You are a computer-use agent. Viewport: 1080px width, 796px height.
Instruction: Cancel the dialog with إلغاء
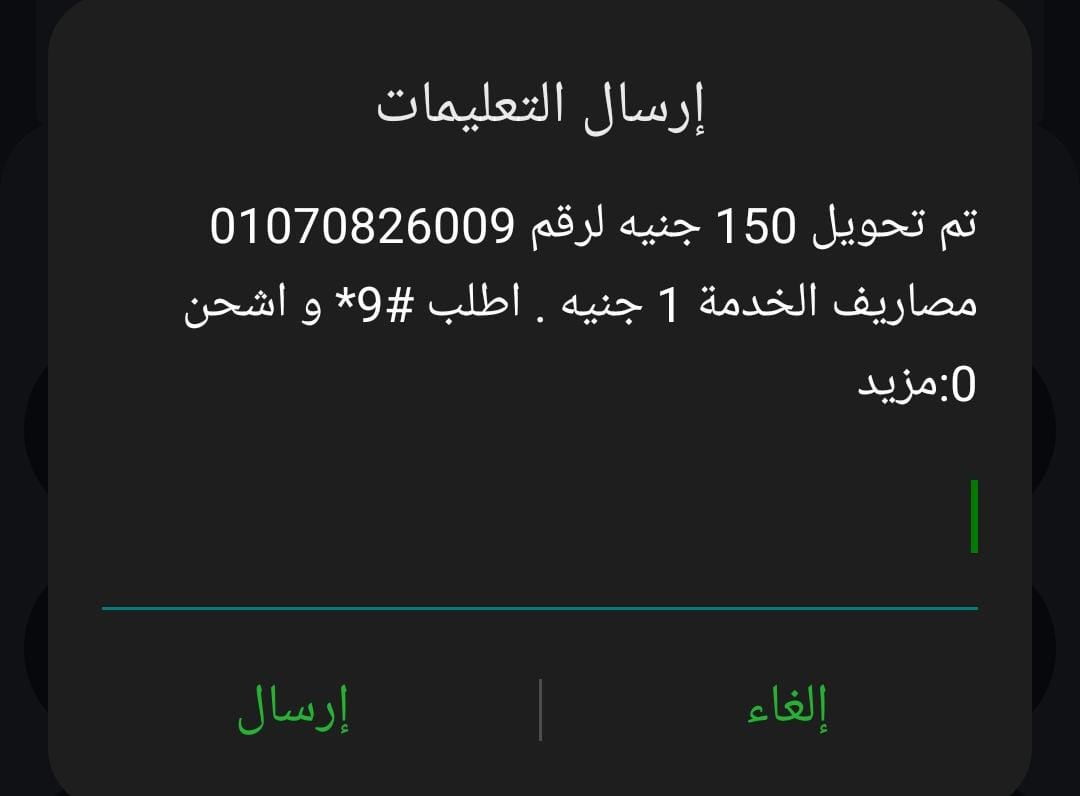pyautogui.click(x=788, y=709)
